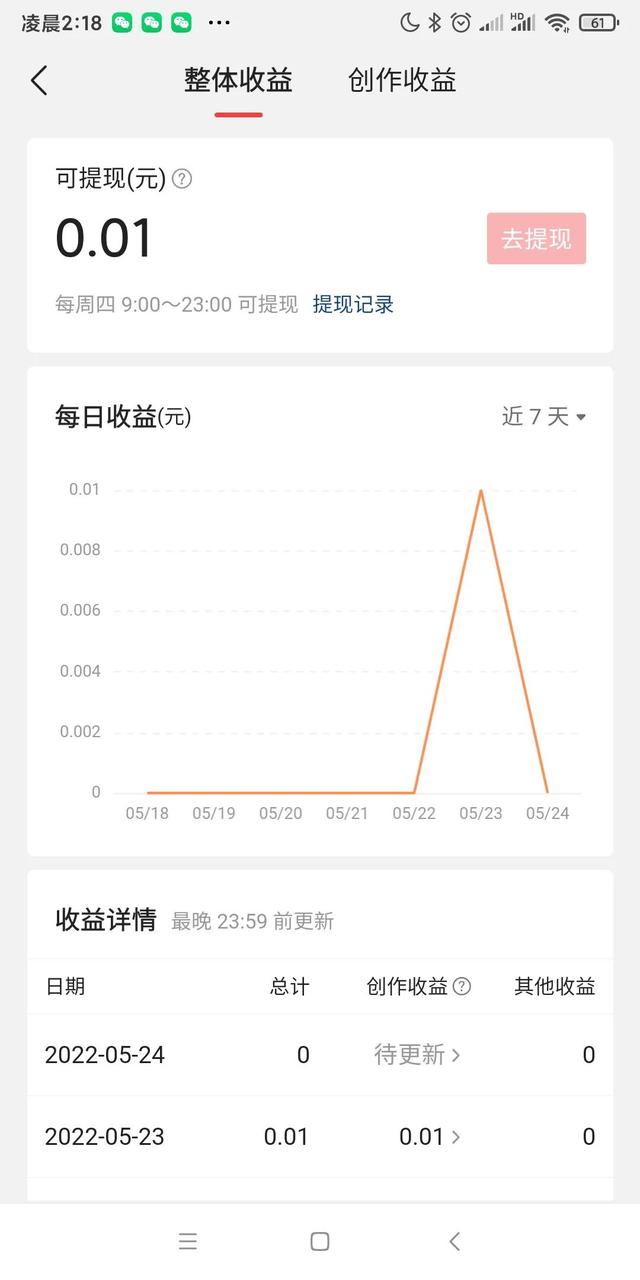Open the help icon beside 可提现(元)
Viewport: 640px width, 1280px height.
pyautogui.click(x=182, y=179)
